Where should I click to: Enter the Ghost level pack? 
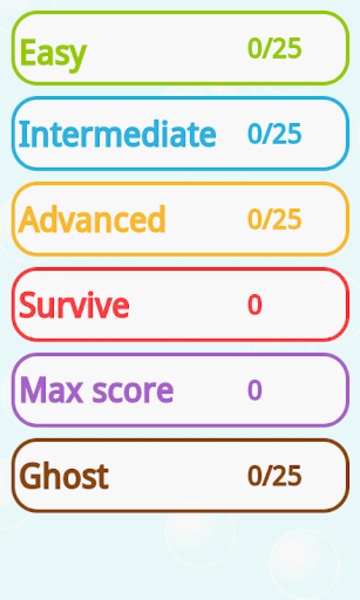coord(180,475)
